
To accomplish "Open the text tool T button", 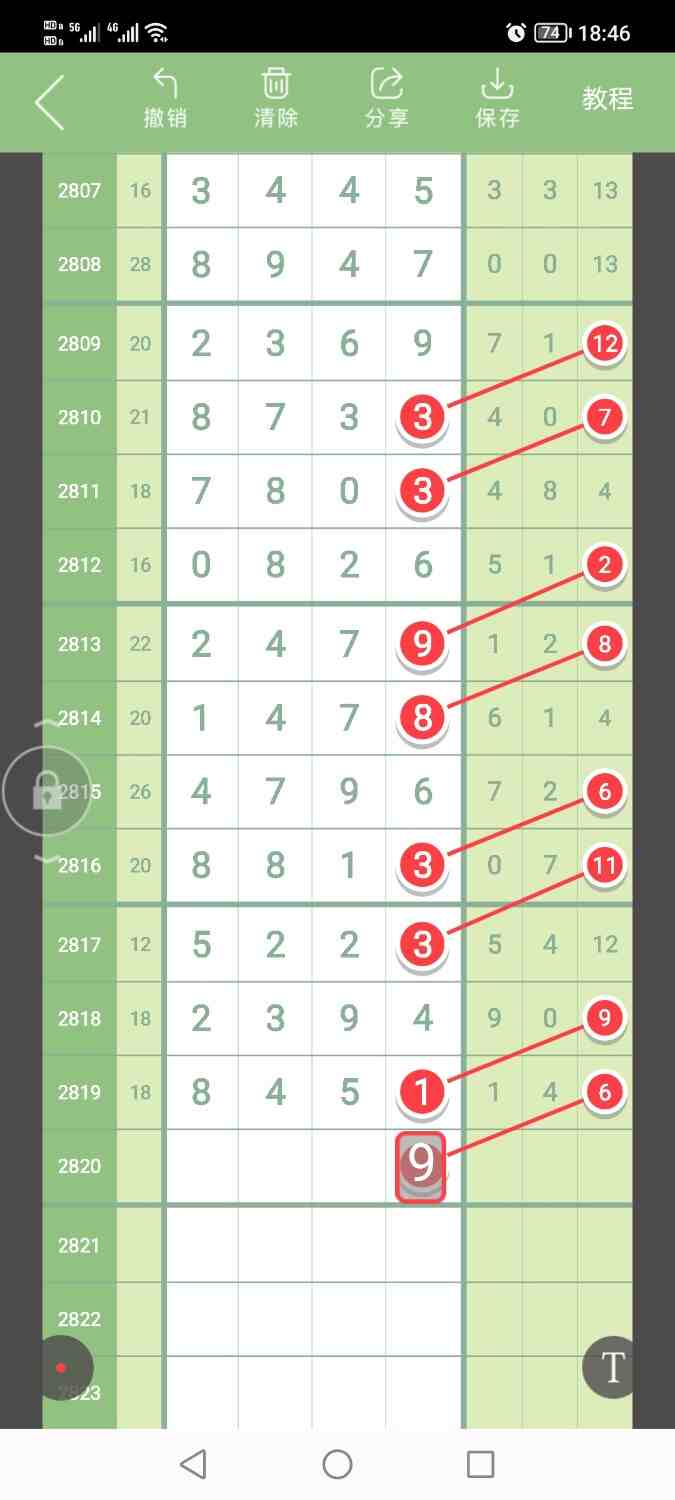I will tap(611, 1367).
